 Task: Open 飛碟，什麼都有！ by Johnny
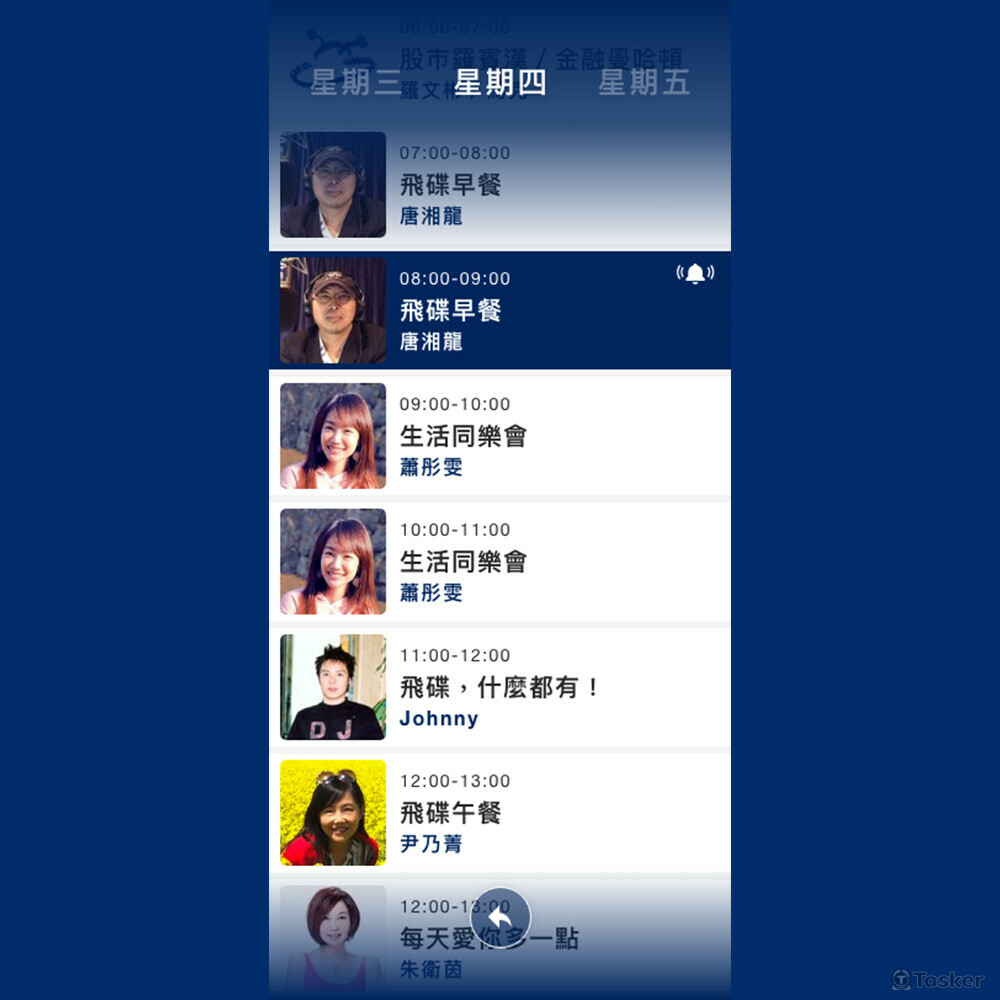point(500,687)
